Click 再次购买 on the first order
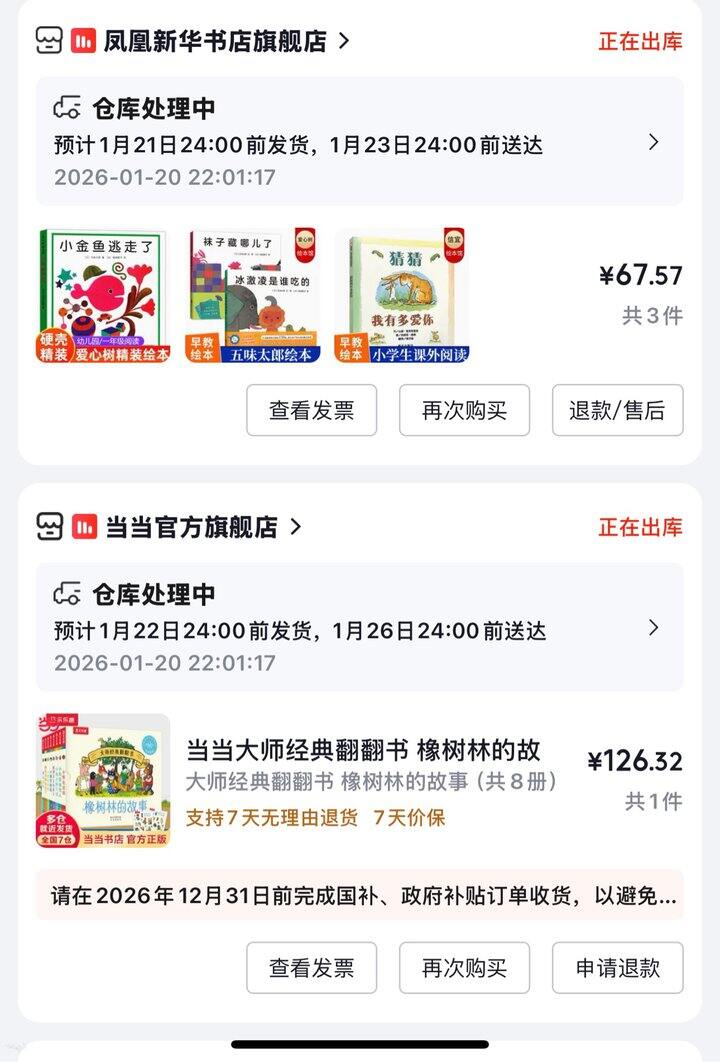Image resolution: width=720 pixels, height=1062 pixels. (x=464, y=410)
